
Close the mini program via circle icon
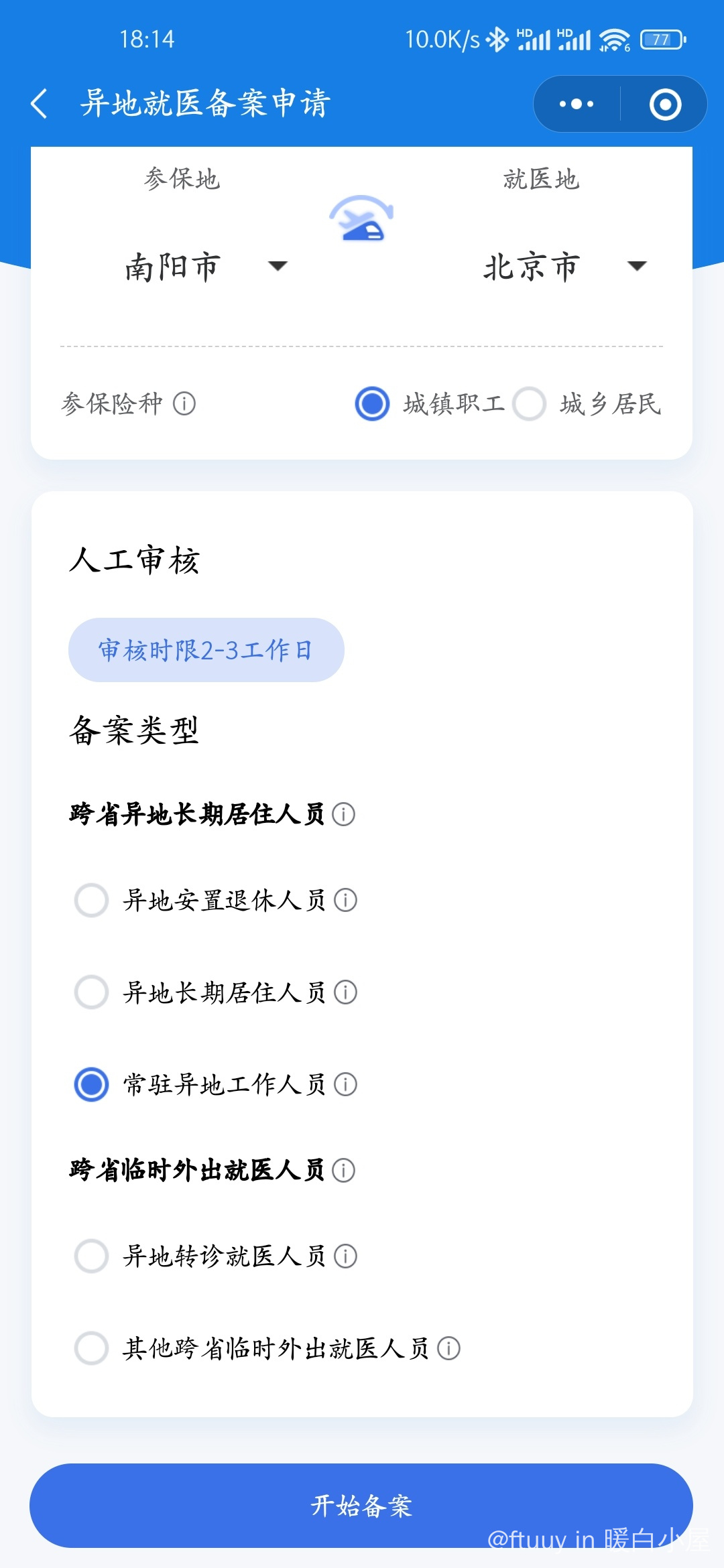pos(665,104)
